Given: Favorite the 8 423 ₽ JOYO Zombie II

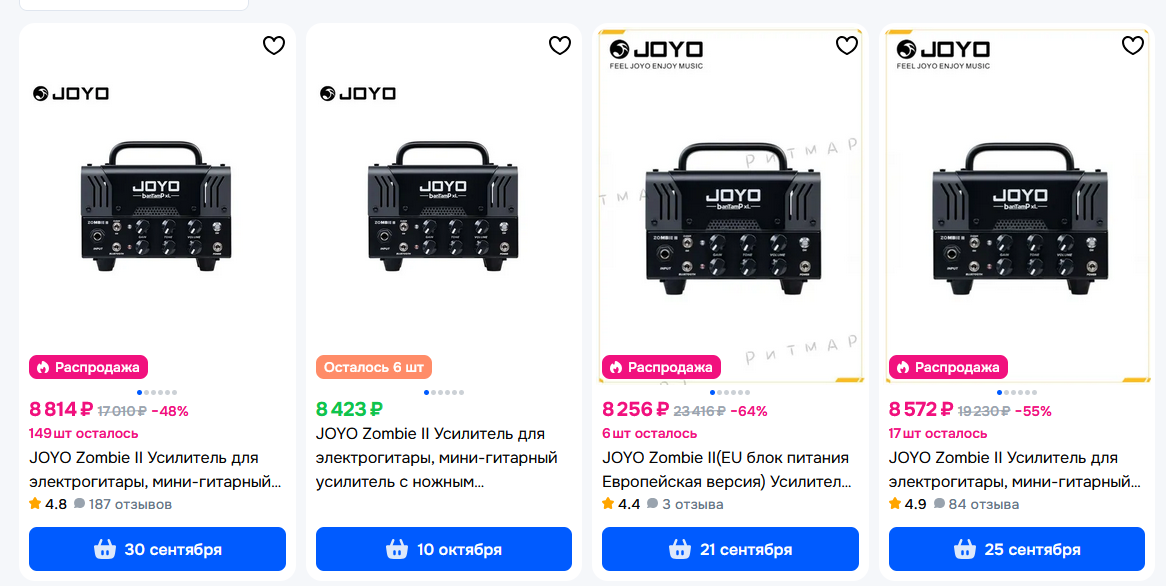Looking at the screenshot, I should point(560,46).
